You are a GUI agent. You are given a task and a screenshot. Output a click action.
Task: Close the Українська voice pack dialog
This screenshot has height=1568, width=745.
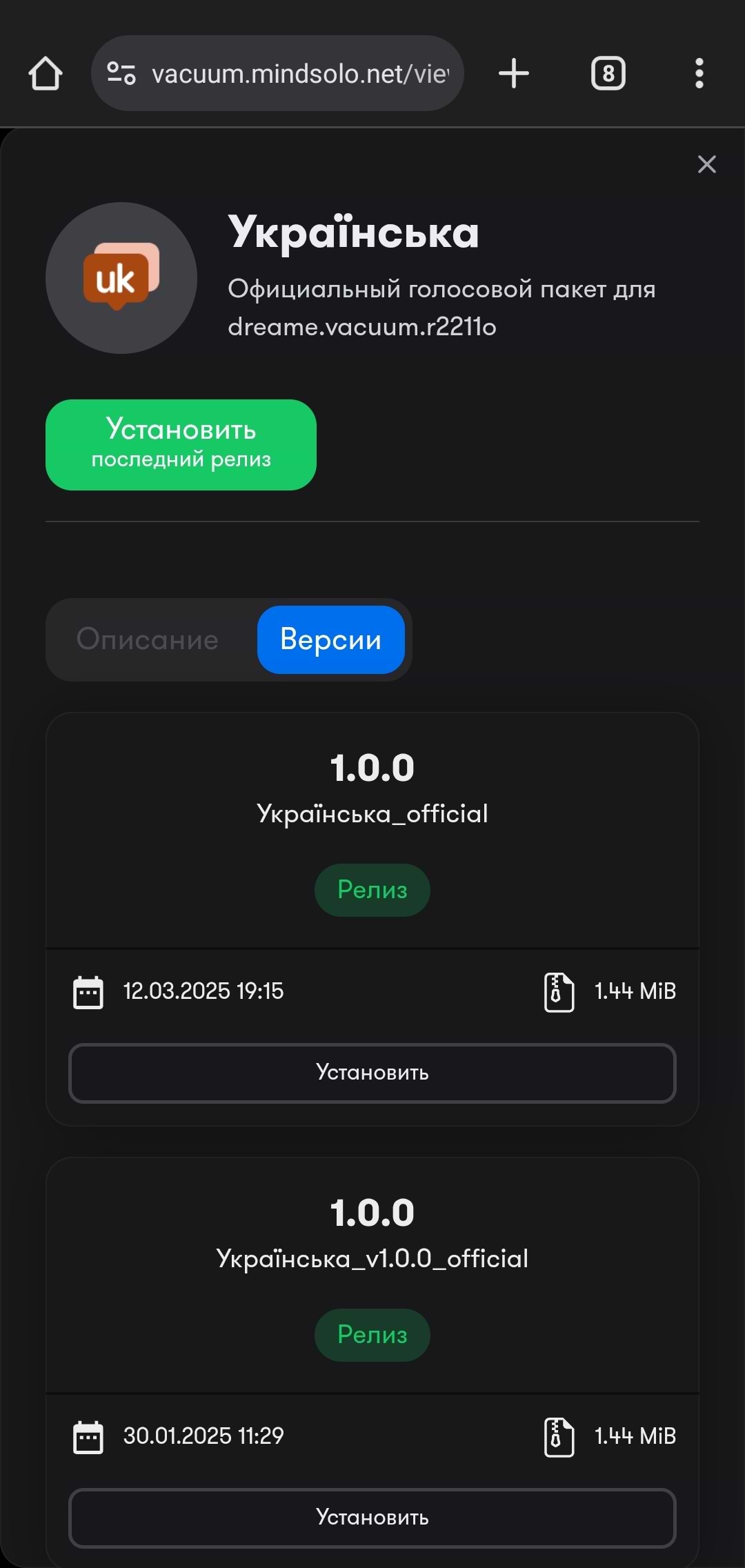706,164
